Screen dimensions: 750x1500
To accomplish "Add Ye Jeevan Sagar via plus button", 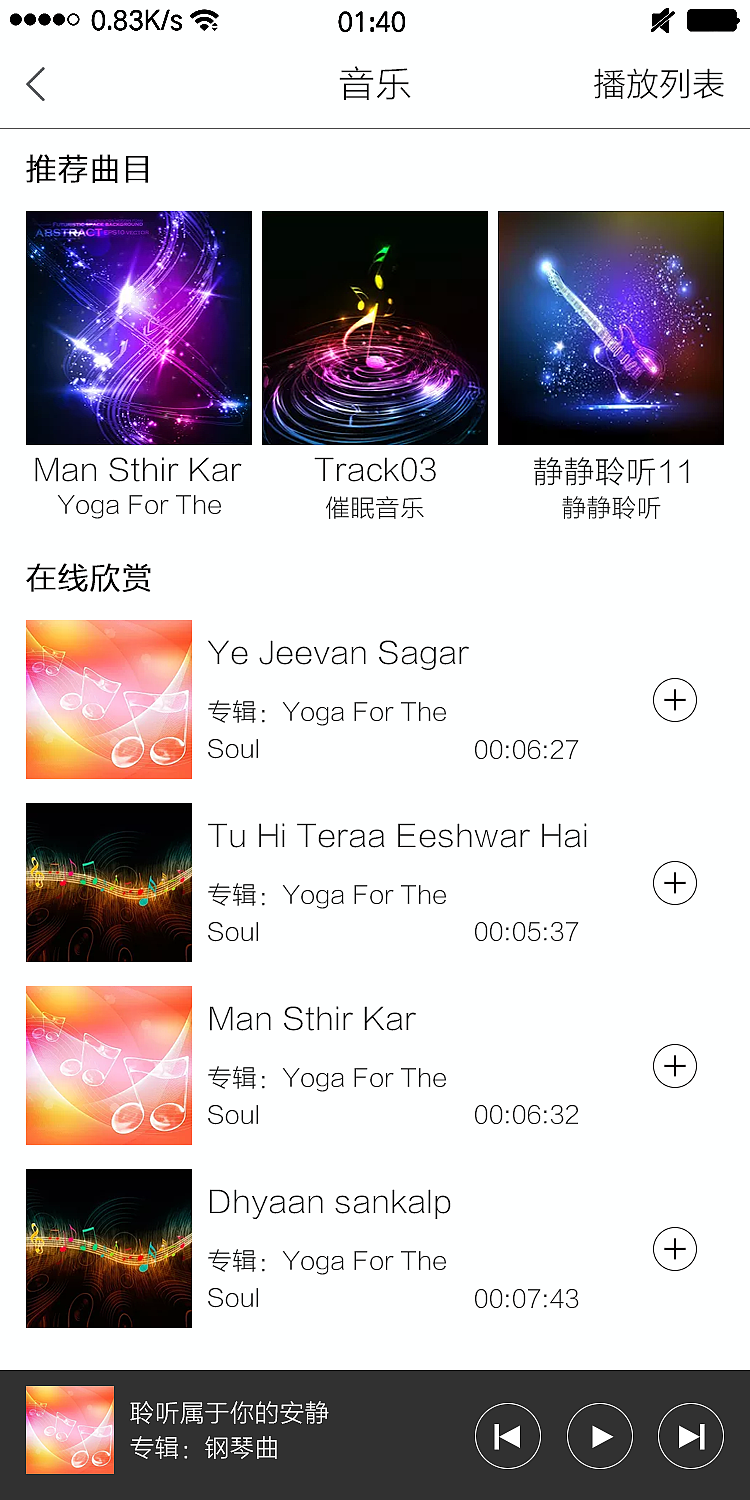I will pyautogui.click(x=674, y=700).
